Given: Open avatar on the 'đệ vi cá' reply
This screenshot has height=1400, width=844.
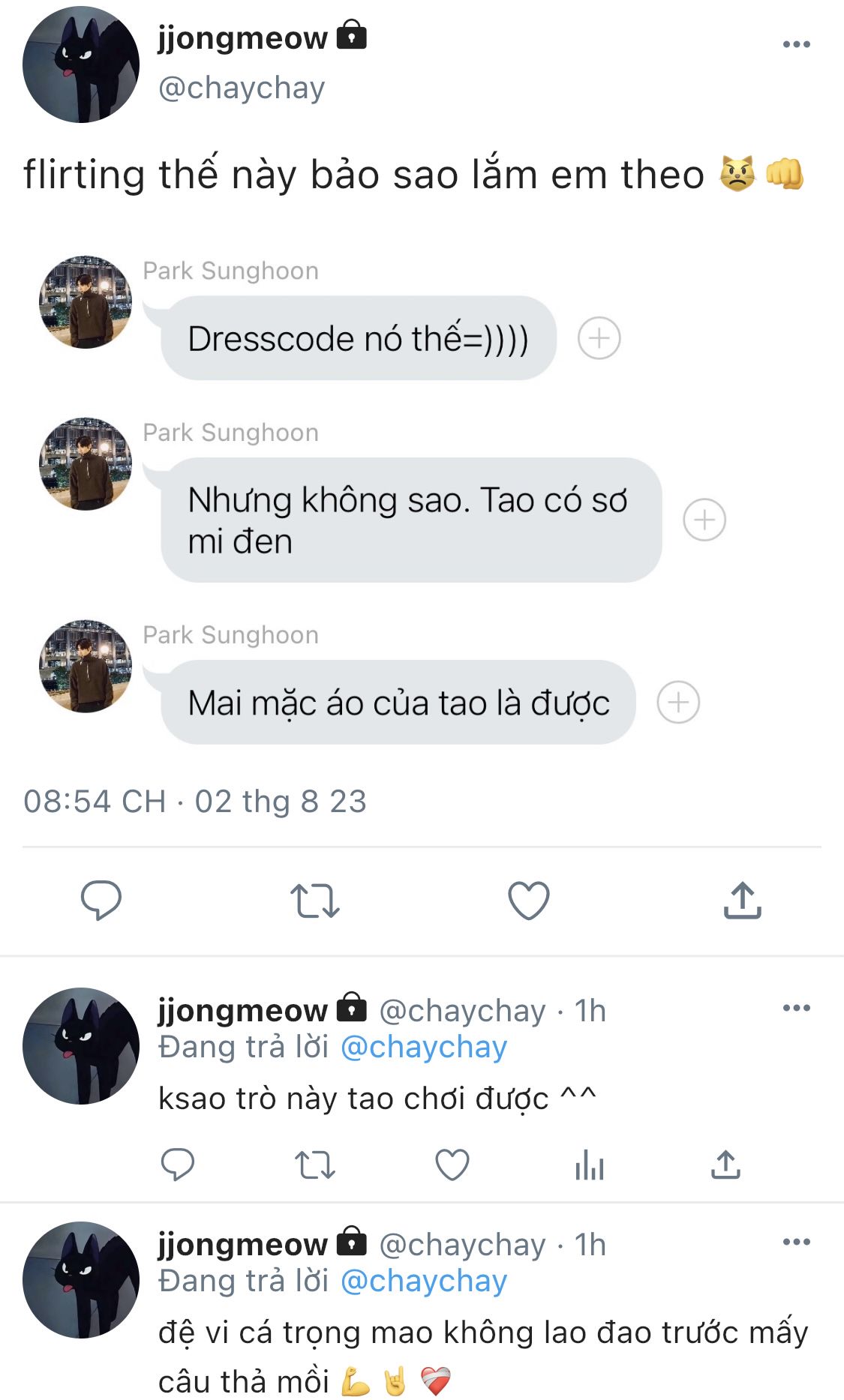Looking at the screenshot, I should pyautogui.click(x=81, y=1279).
